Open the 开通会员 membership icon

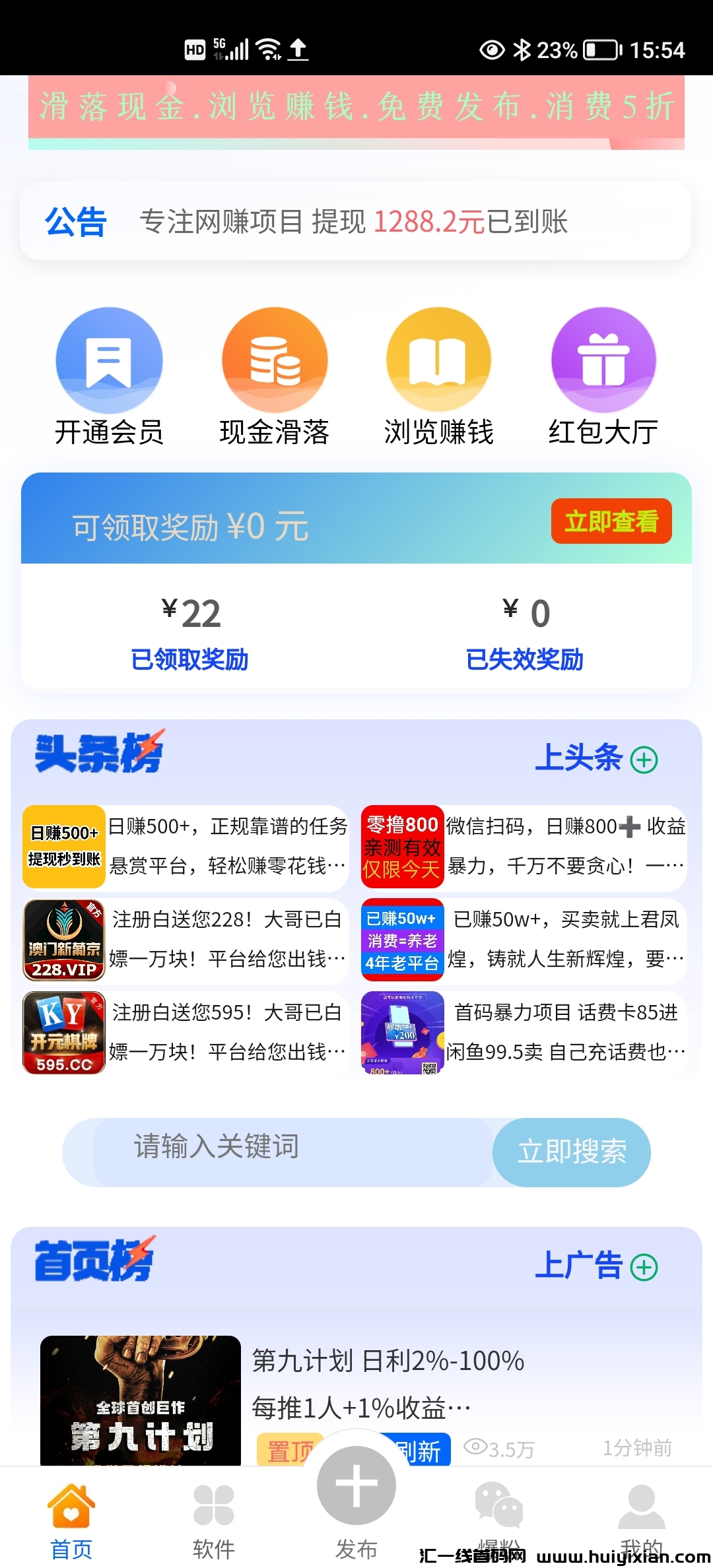pos(108,360)
